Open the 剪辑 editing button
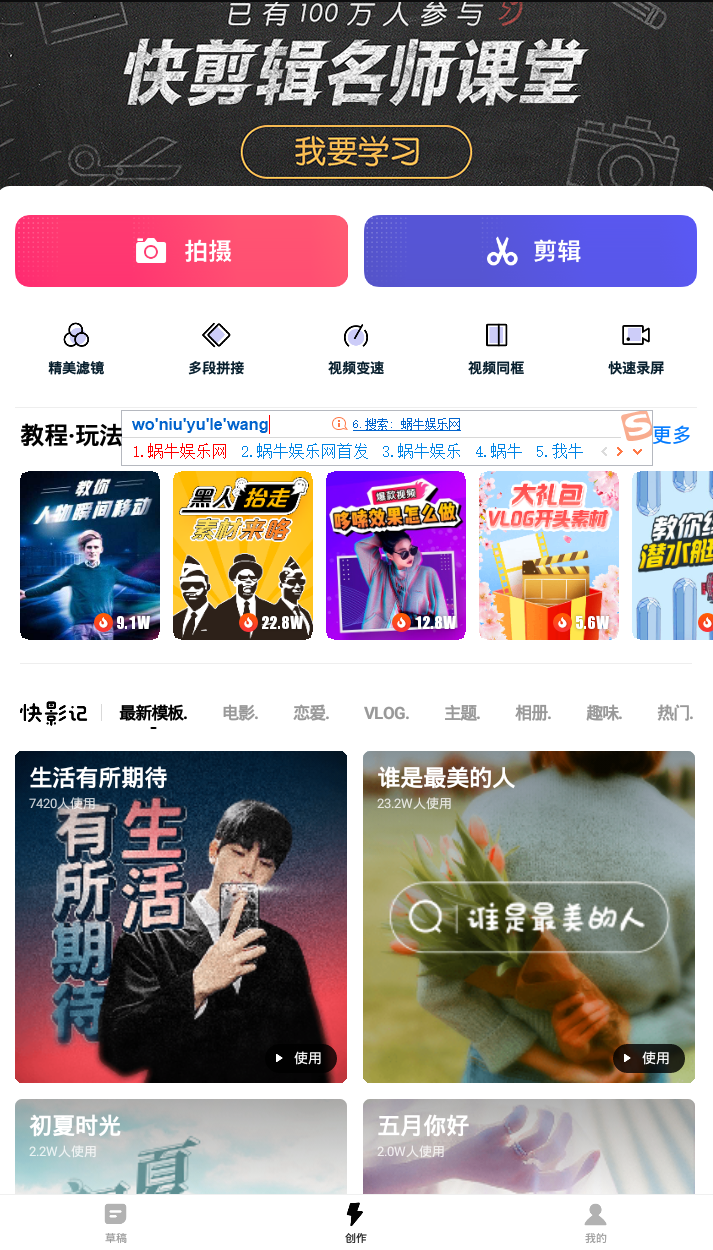This screenshot has height=1250, width=713. tap(530, 251)
